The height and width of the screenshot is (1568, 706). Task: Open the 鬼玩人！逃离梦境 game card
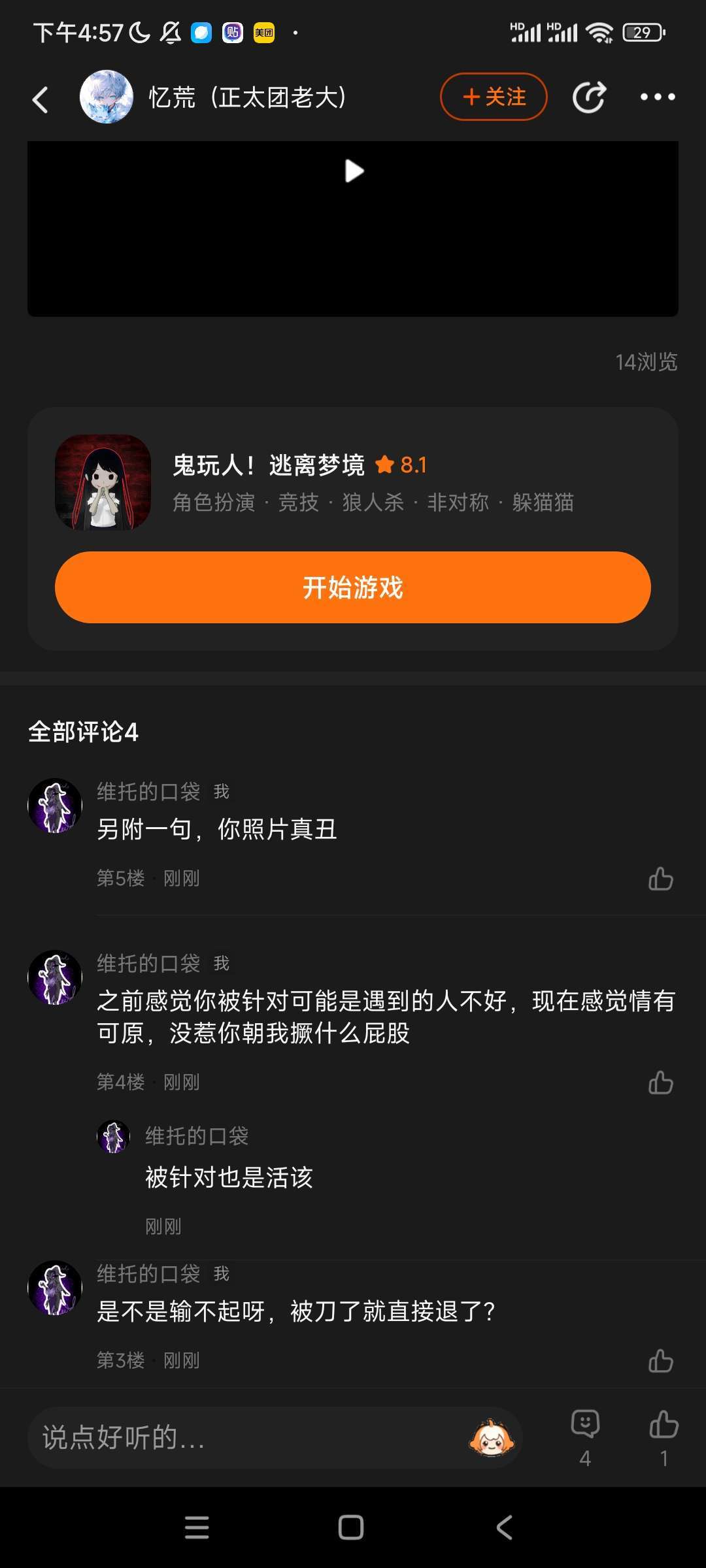coord(353,482)
